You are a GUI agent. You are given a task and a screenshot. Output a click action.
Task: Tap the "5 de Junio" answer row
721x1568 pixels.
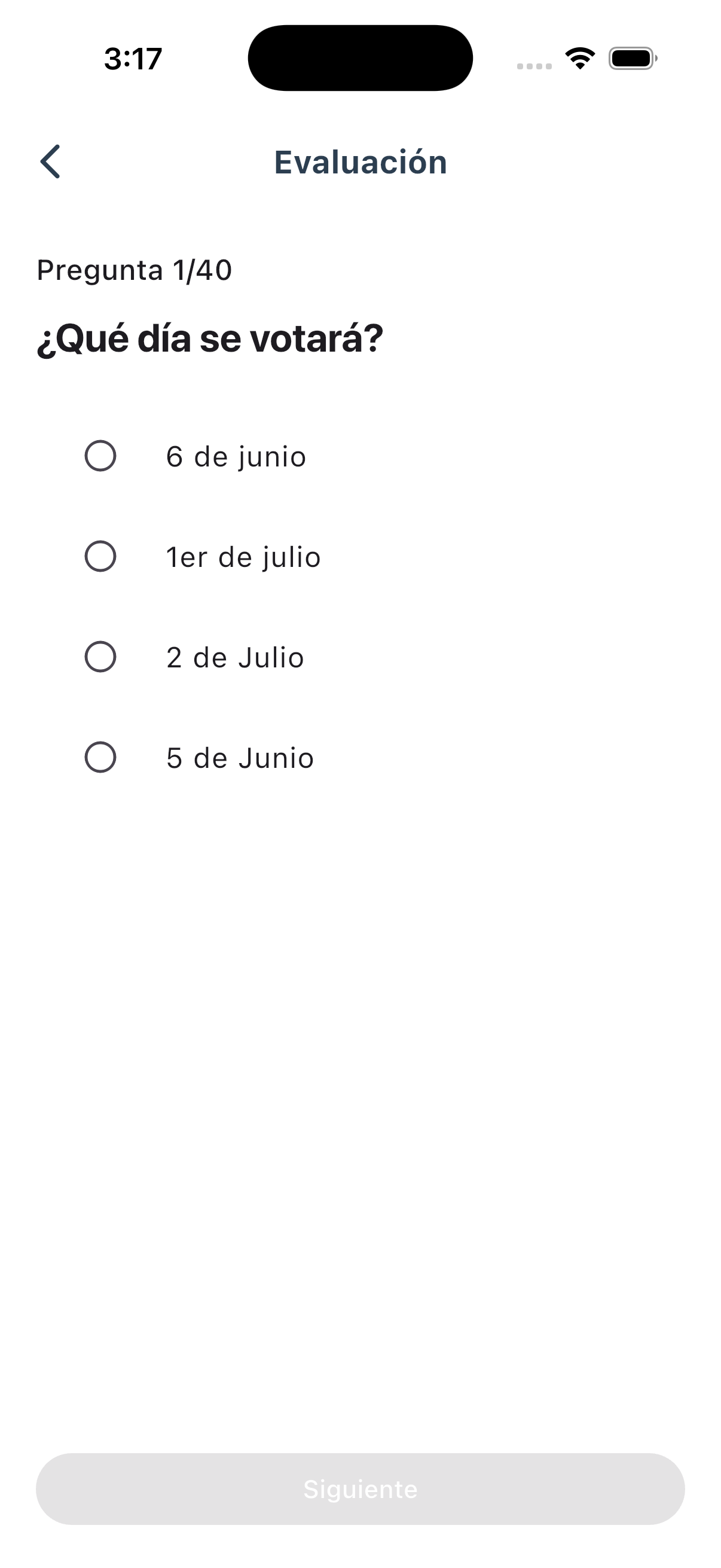240,756
